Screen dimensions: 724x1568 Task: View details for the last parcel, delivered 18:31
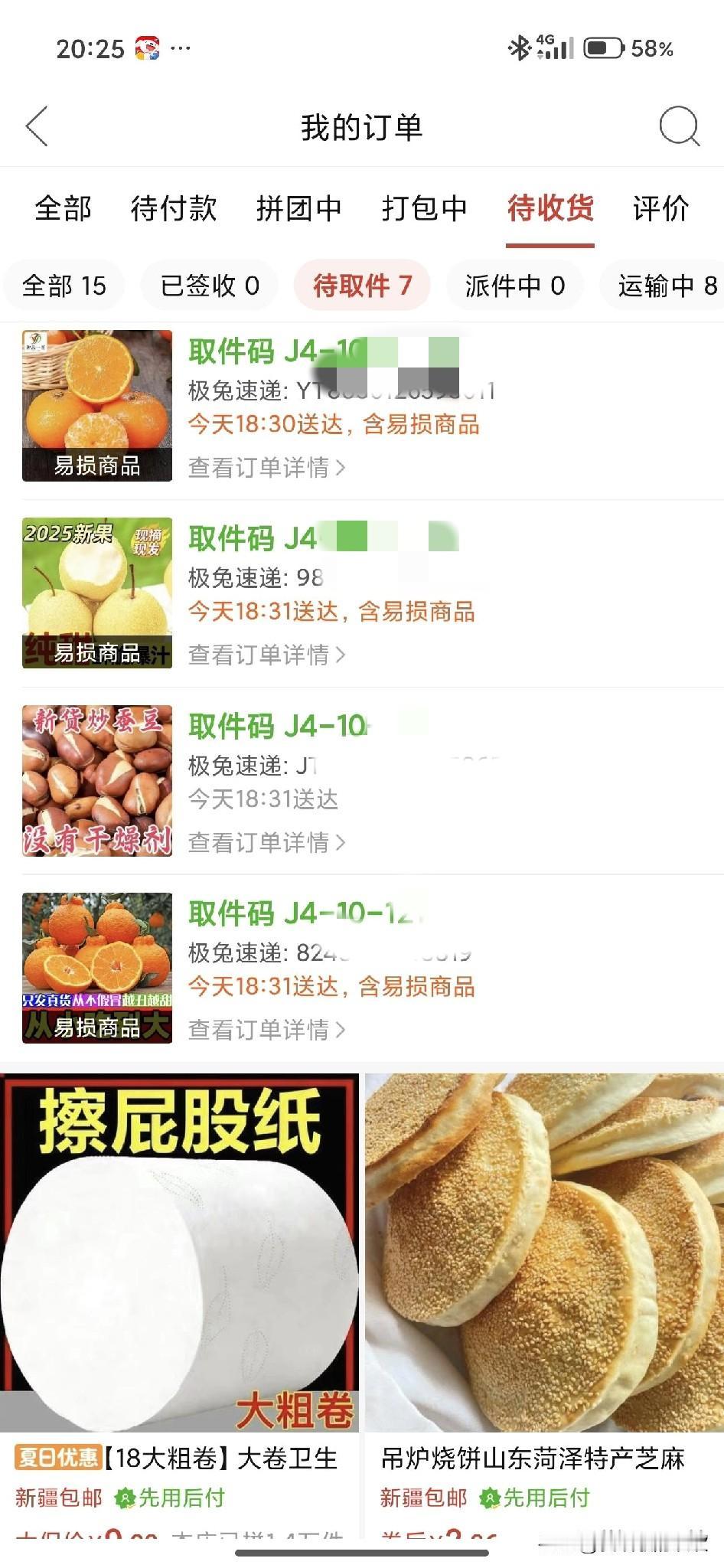click(266, 1030)
